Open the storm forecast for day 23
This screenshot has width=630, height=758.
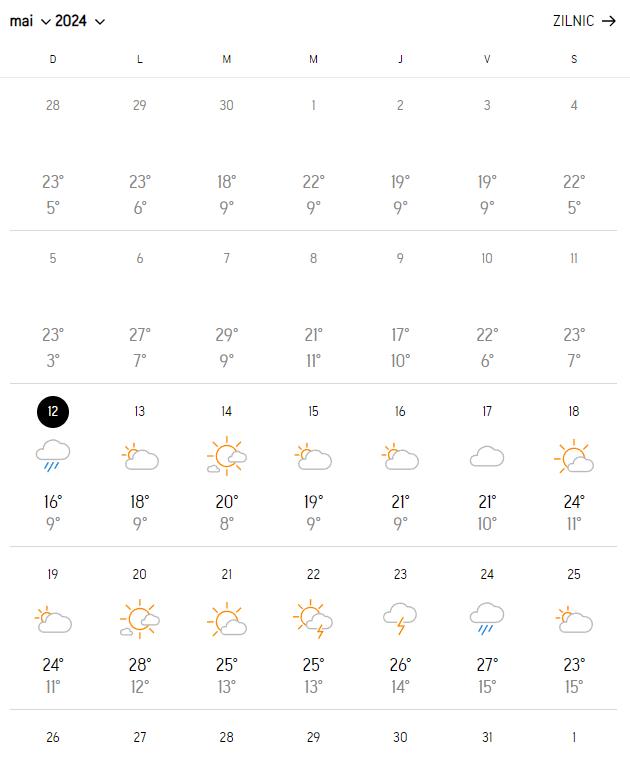(x=400, y=628)
